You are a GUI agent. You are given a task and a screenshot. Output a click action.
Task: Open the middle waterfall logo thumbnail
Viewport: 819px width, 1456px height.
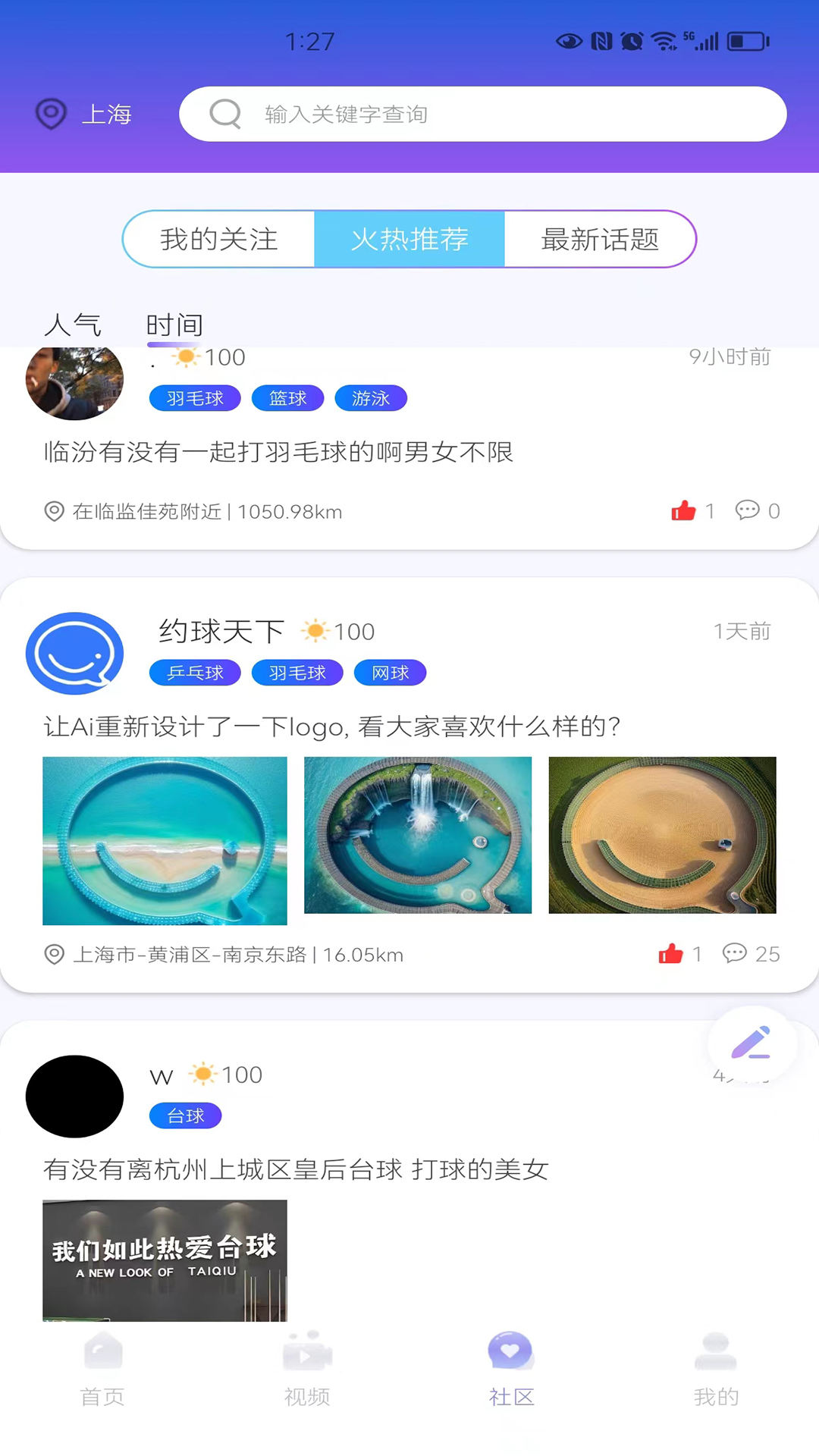[x=418, y=835]
